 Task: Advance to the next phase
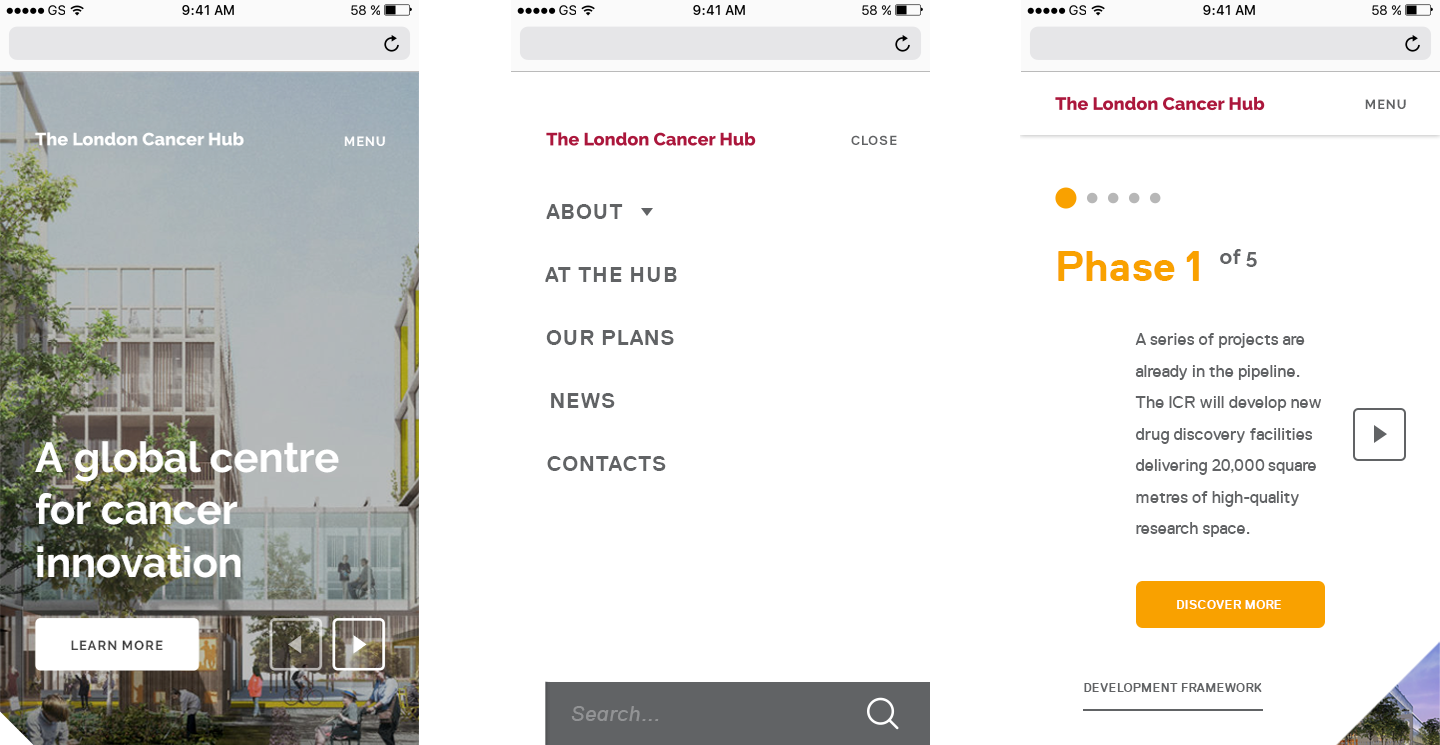(1379, 434)
